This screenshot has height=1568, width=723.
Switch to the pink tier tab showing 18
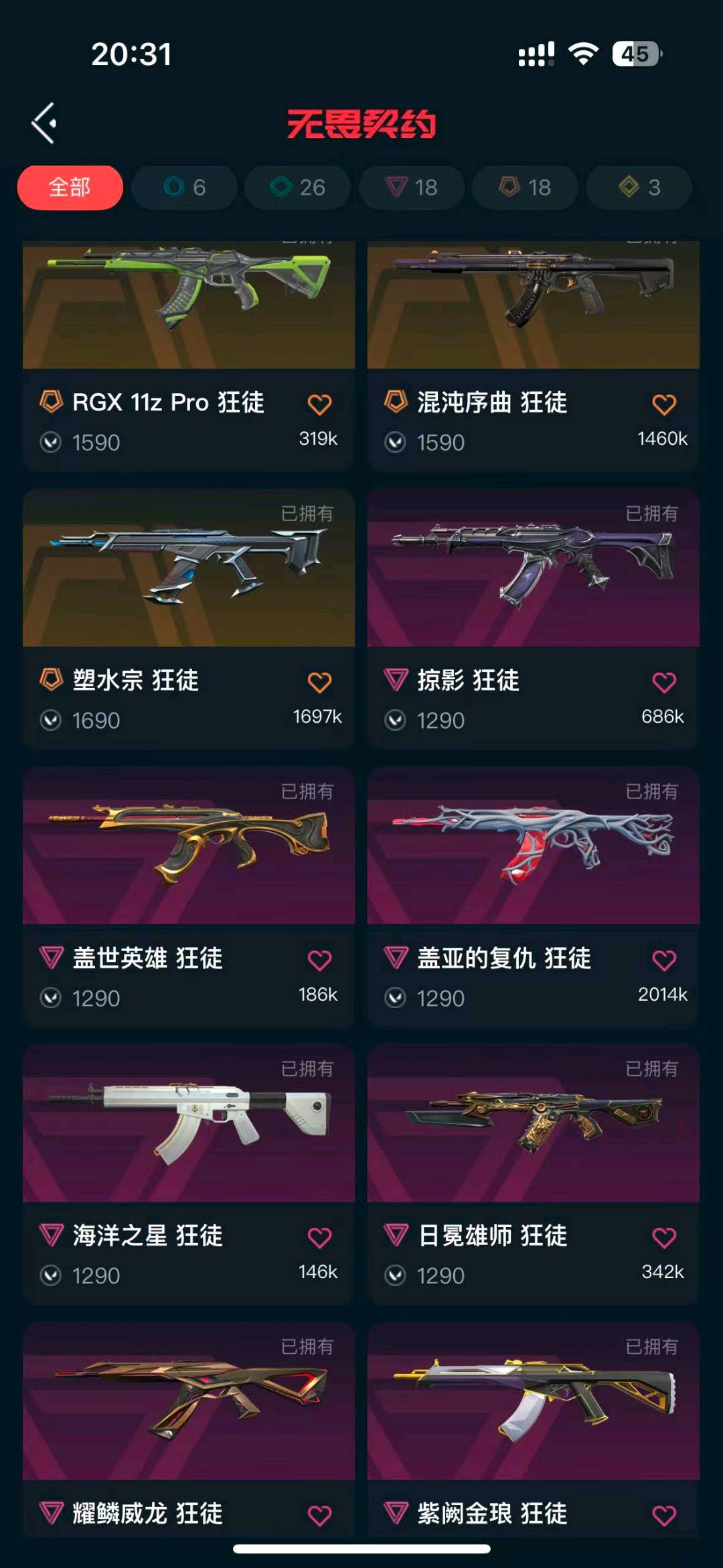click(x=411, y=187)
